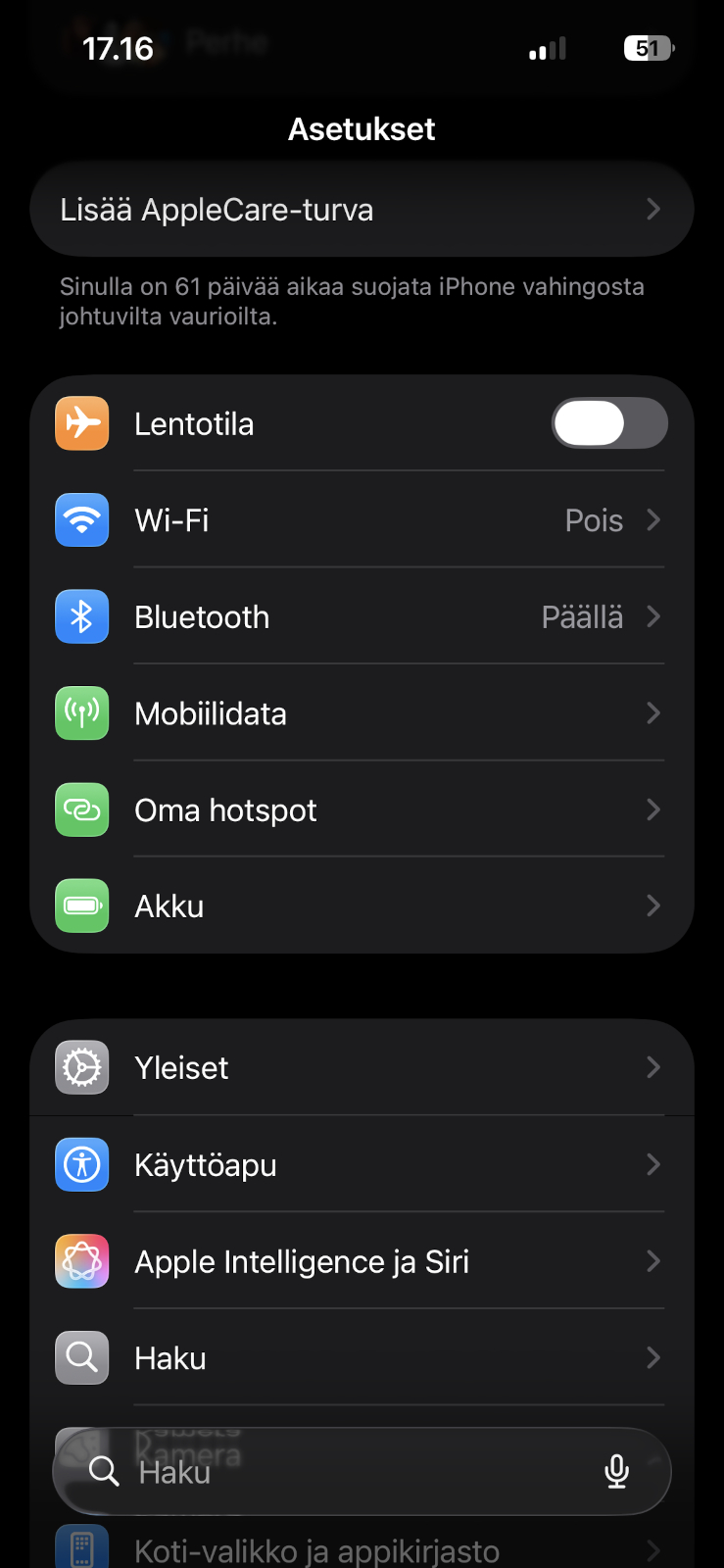Start dictation with the microphone icon
Viewport: 724px width, 1568px height.
click(x=616, y=1472)
